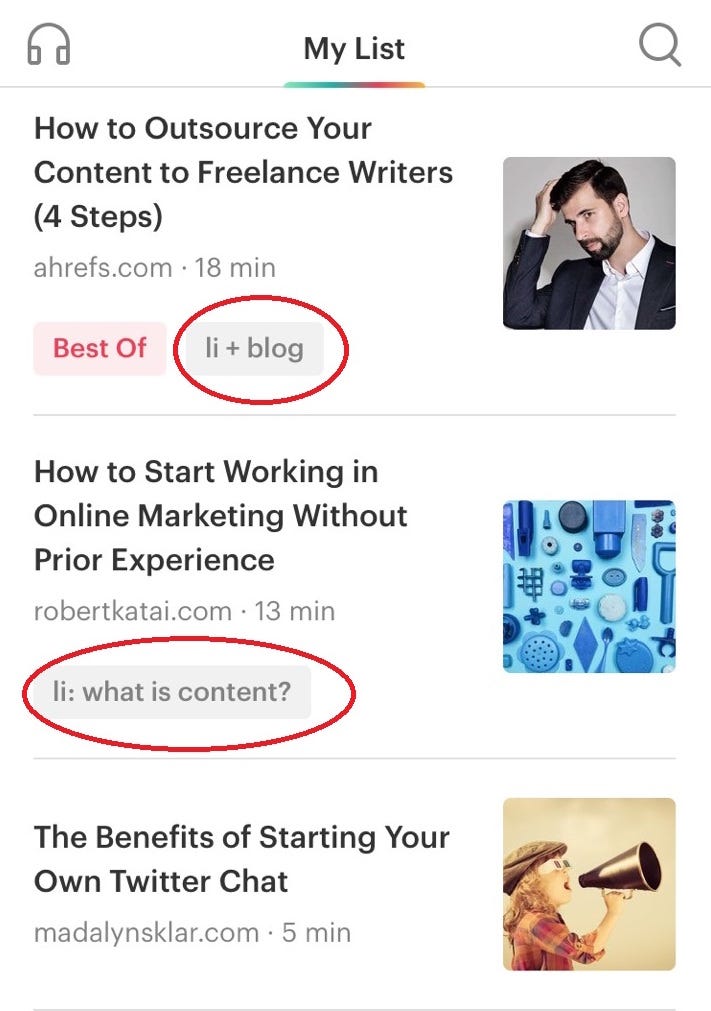Select the My List tab
Viewport: 711px width, 1011px height.
pos(354,48)
